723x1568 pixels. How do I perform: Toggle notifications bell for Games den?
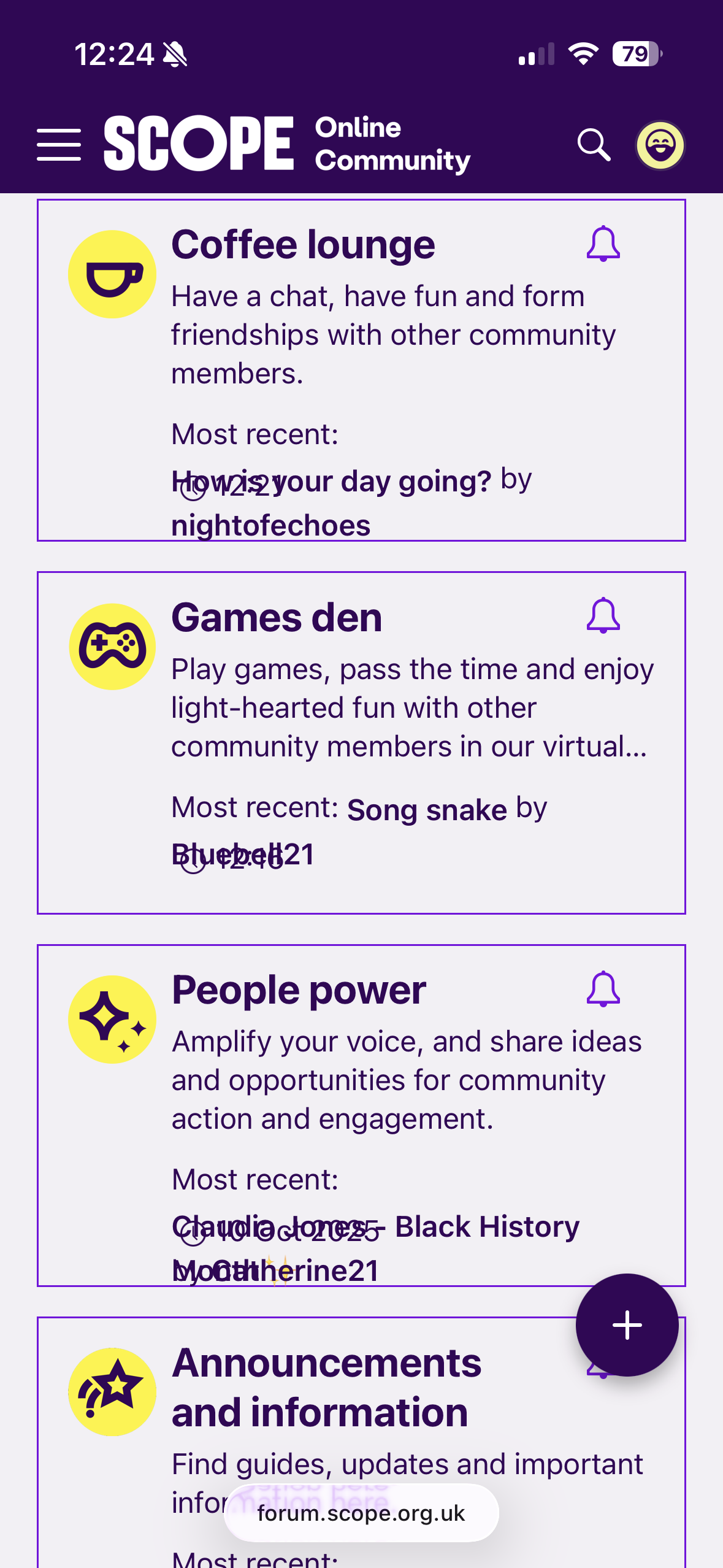603,616
